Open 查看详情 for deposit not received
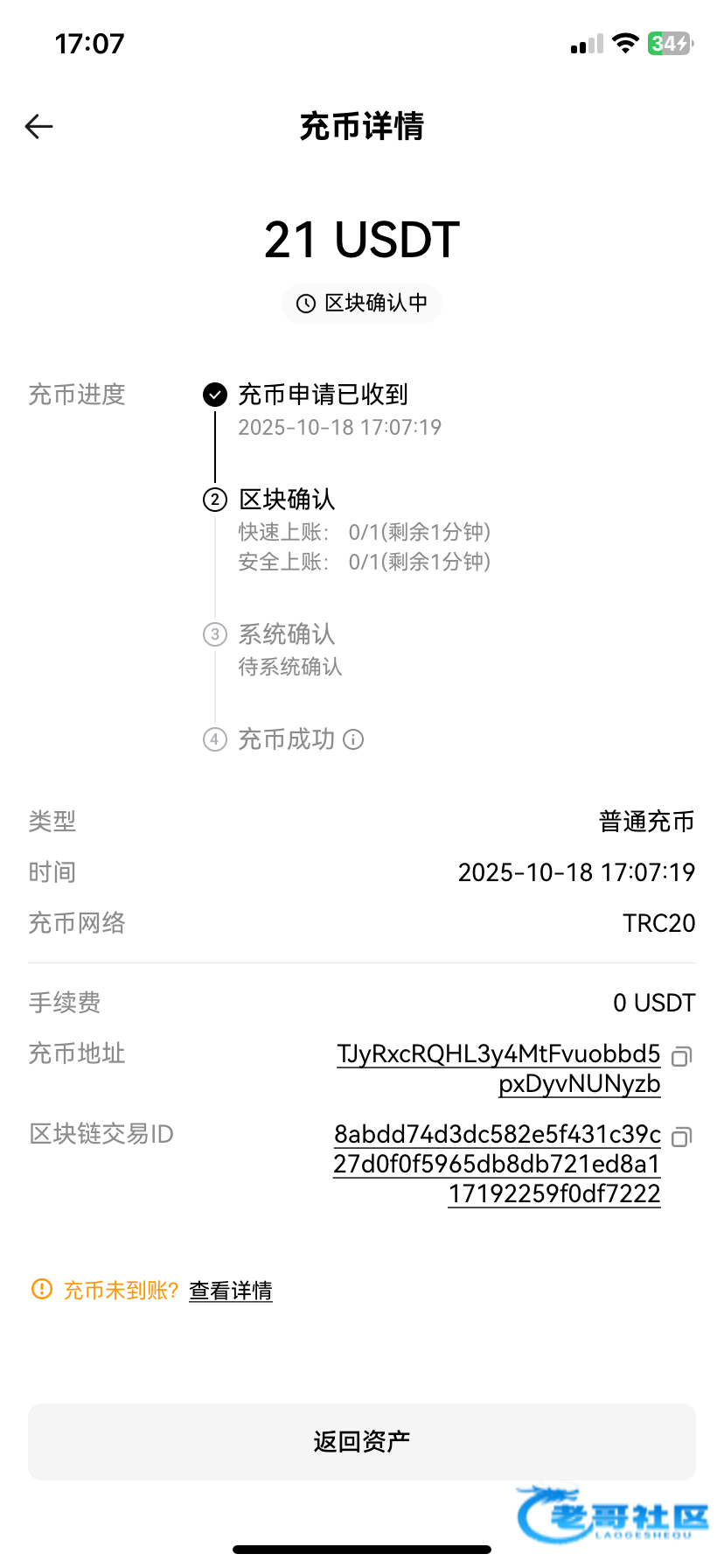The image size is (724, 1568). tap(231, 1291)
